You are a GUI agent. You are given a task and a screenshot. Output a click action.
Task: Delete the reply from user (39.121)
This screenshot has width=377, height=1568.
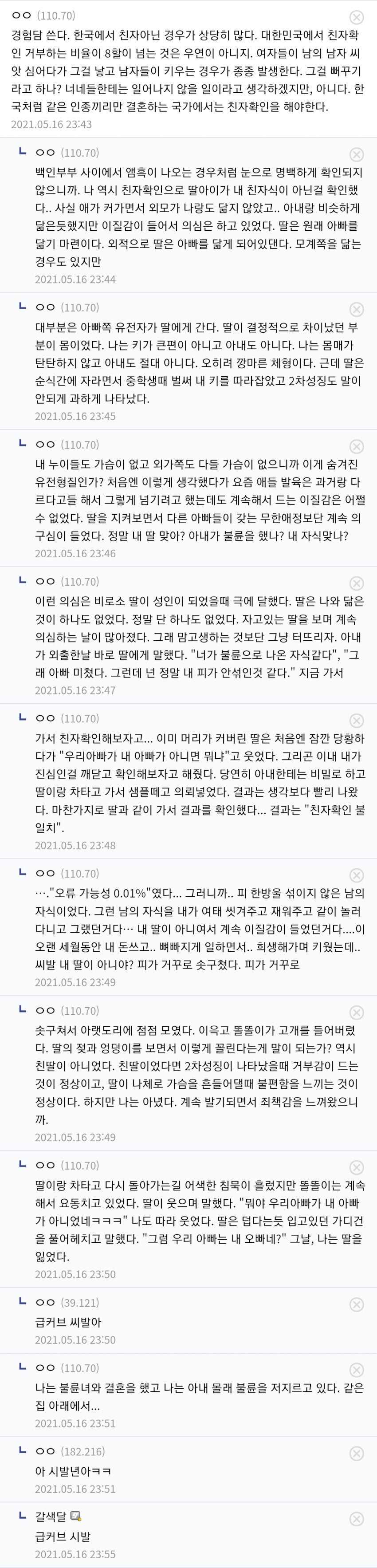click(x=357, y=1304)
